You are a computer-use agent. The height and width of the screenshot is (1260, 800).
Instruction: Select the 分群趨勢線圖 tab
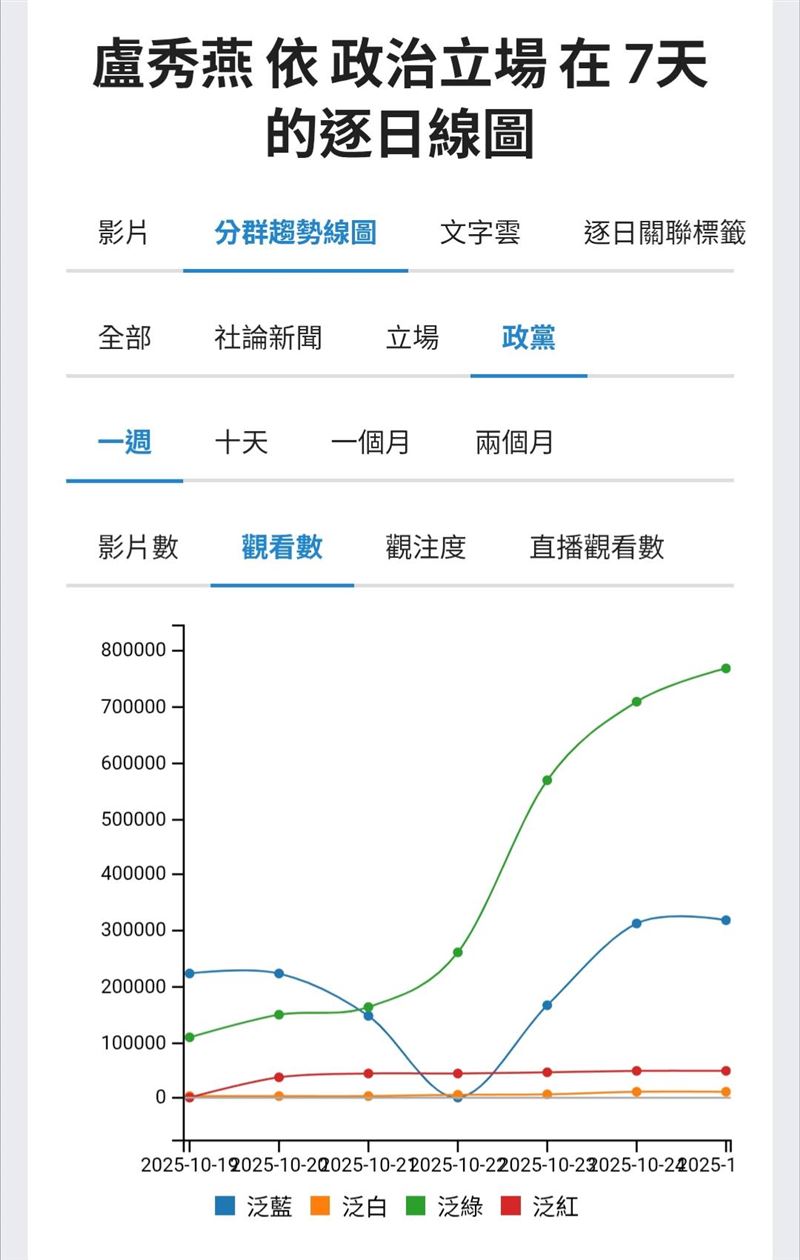pos(295,234)
